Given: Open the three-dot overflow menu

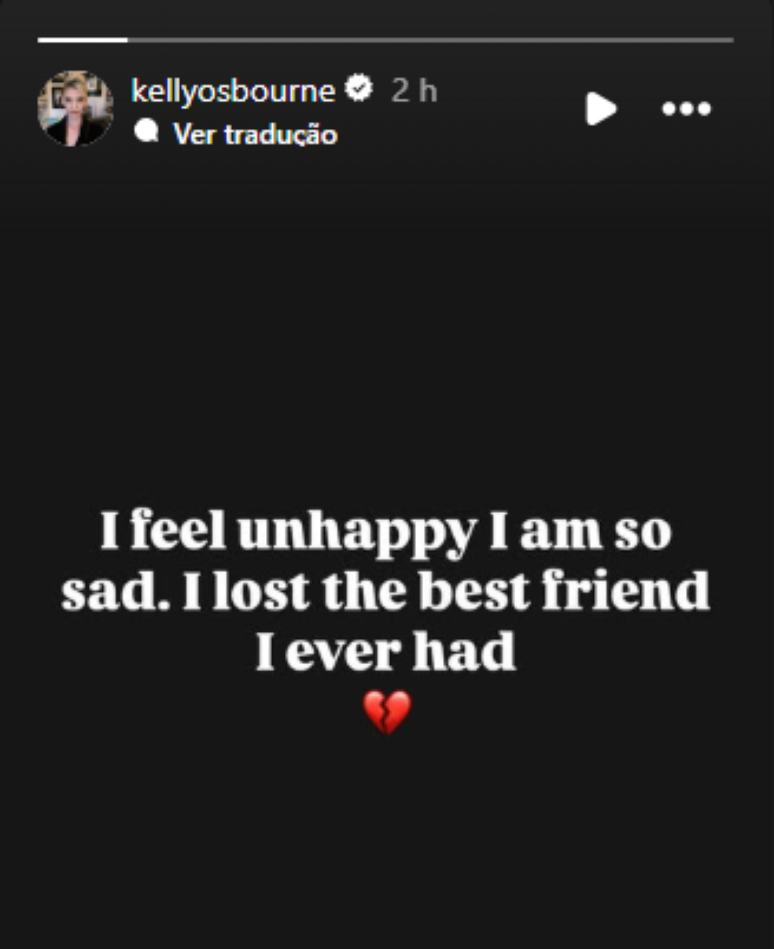Looking at the screenshot, I should [x=687, y=108].
